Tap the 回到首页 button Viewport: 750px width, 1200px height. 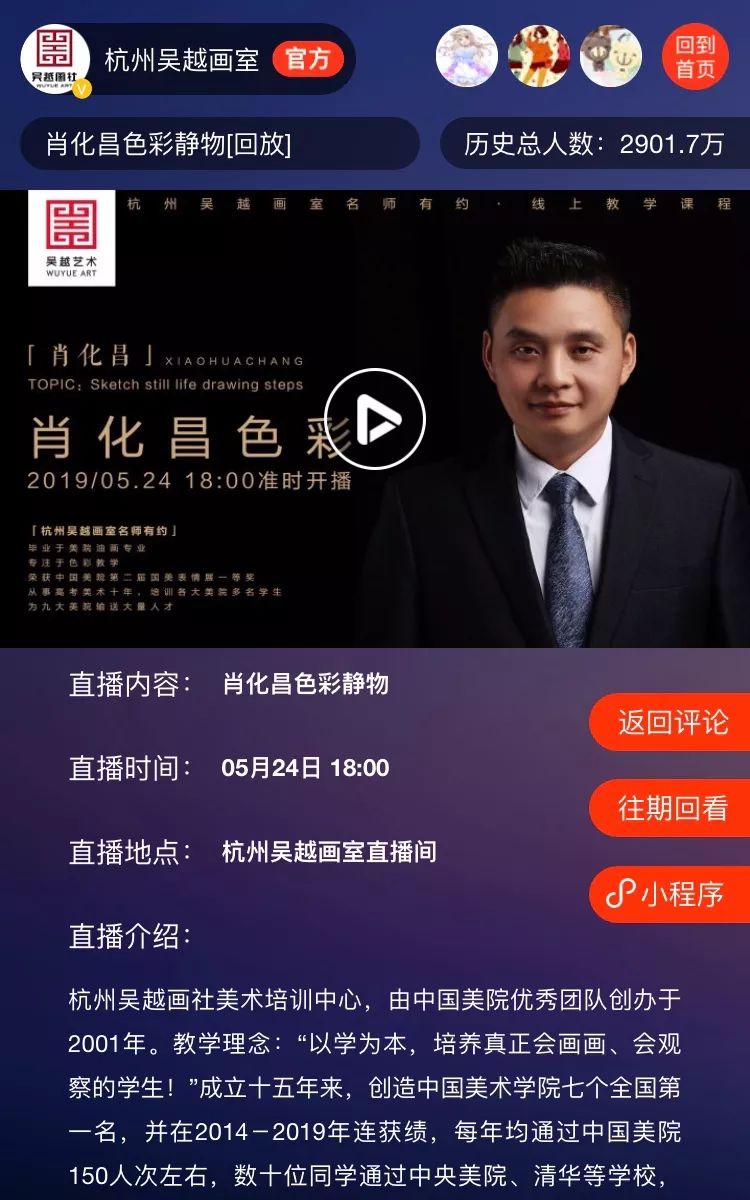[x=695, y=57]
